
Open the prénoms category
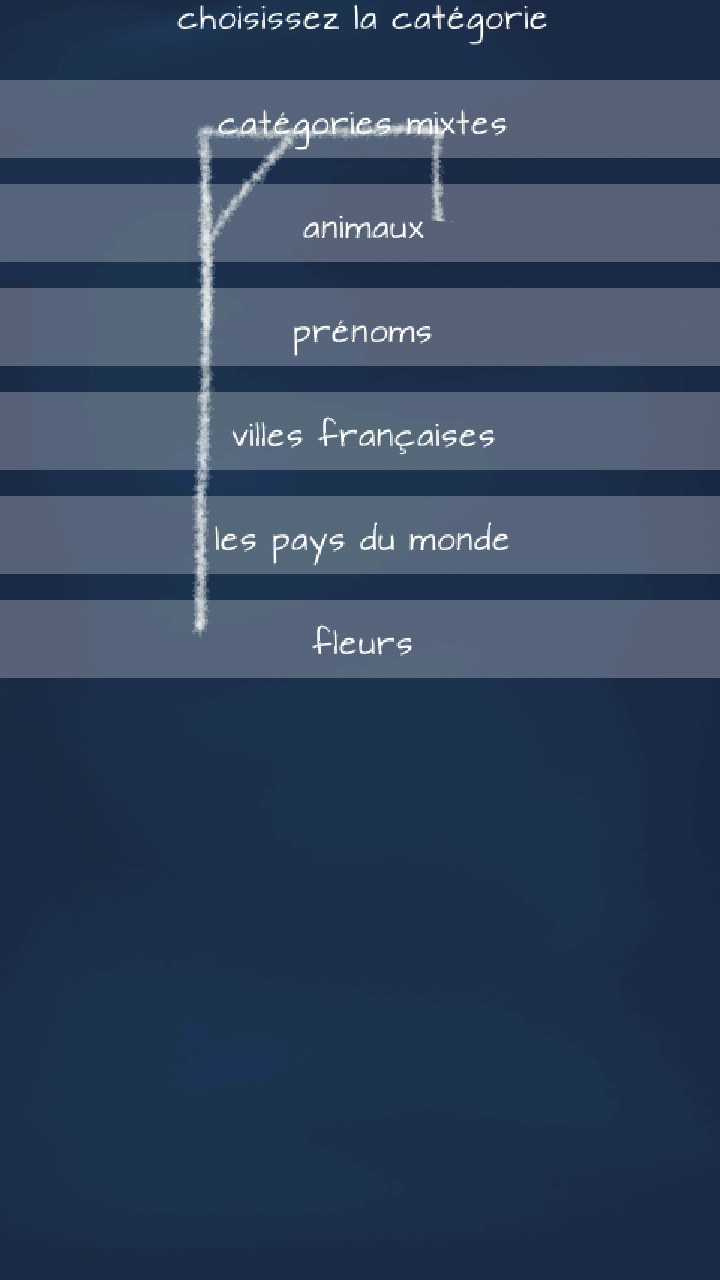tap(360, 327)
